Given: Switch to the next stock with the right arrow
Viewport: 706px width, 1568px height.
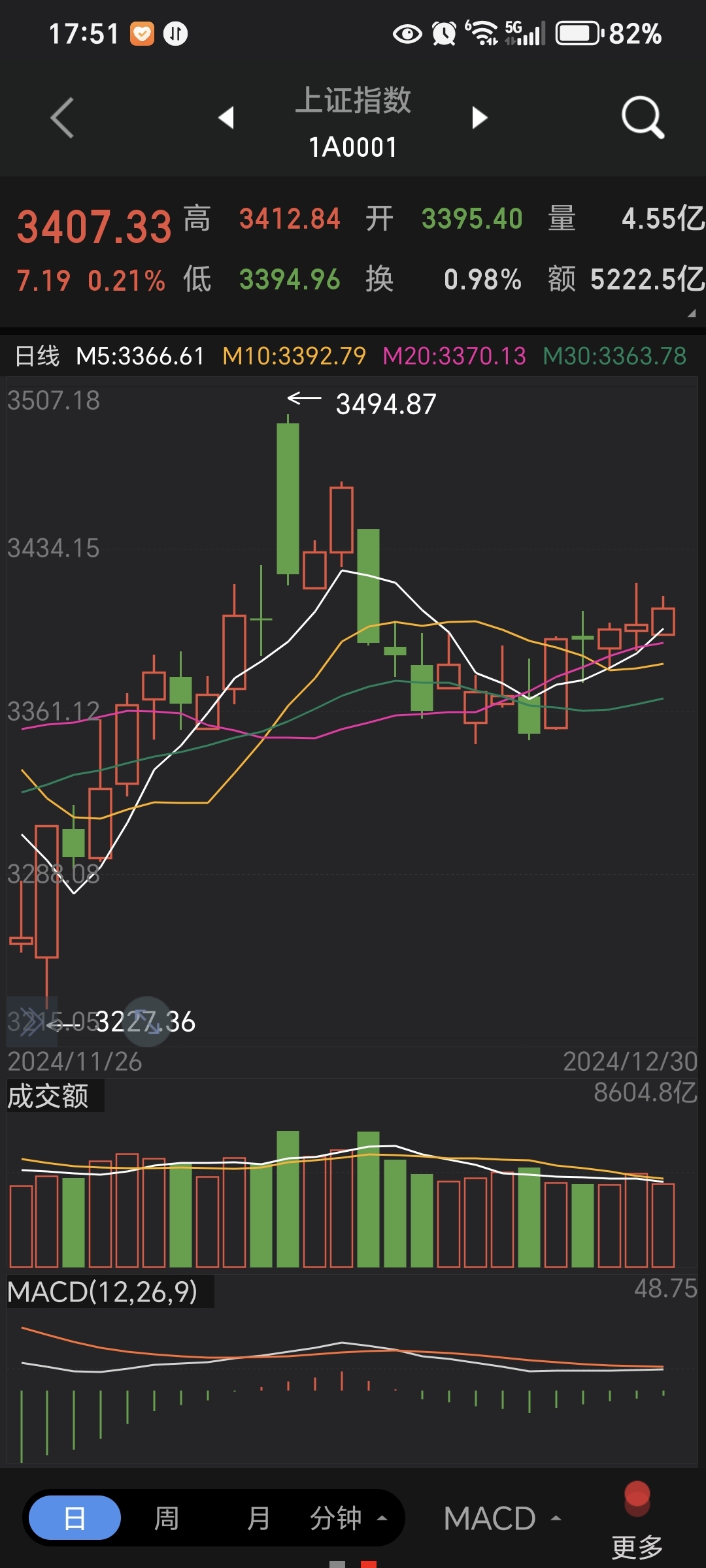Looking at the screenshot, I should point(480,118).
